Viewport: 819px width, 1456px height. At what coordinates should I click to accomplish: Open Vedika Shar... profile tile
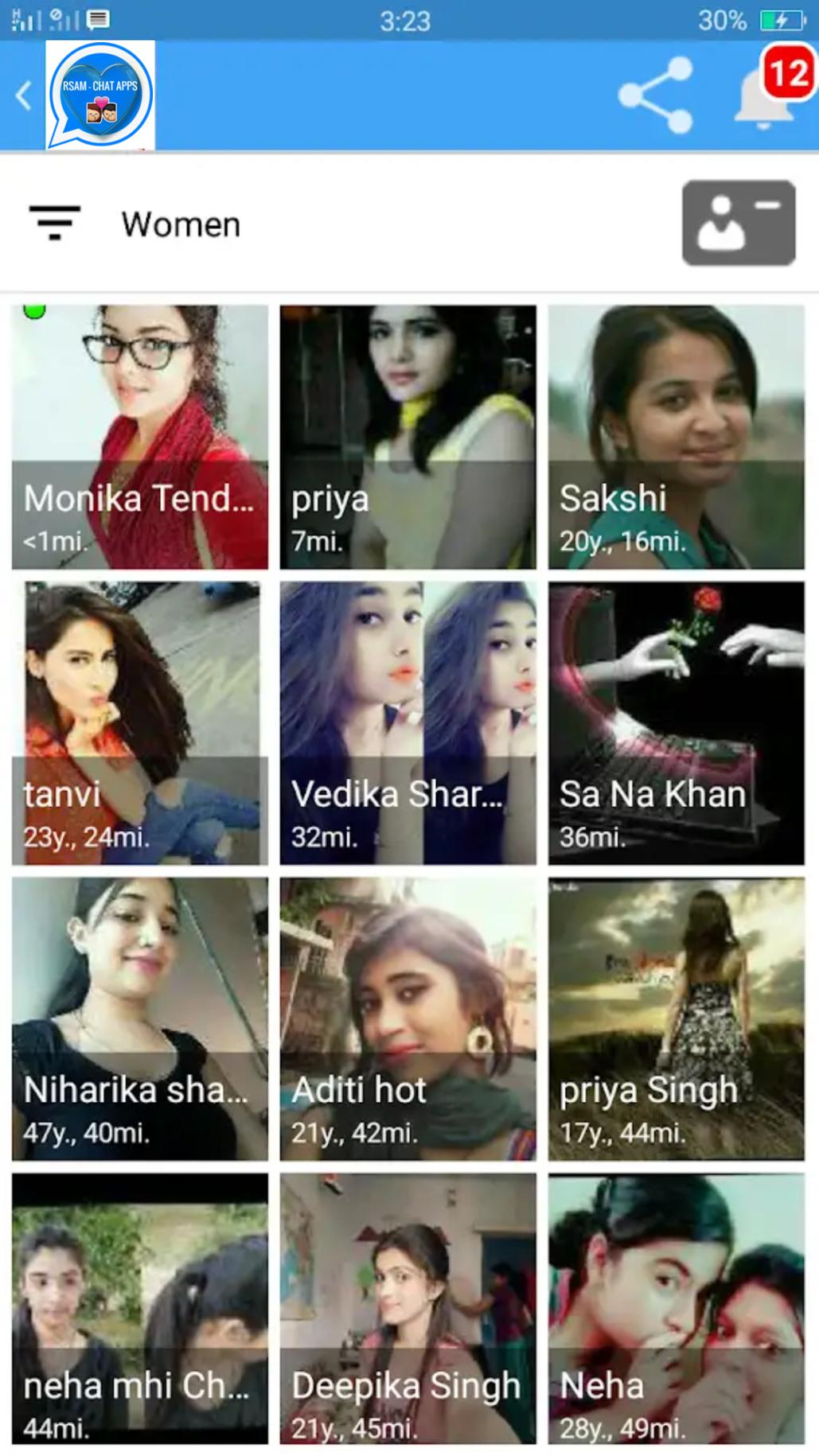[408, 722]
